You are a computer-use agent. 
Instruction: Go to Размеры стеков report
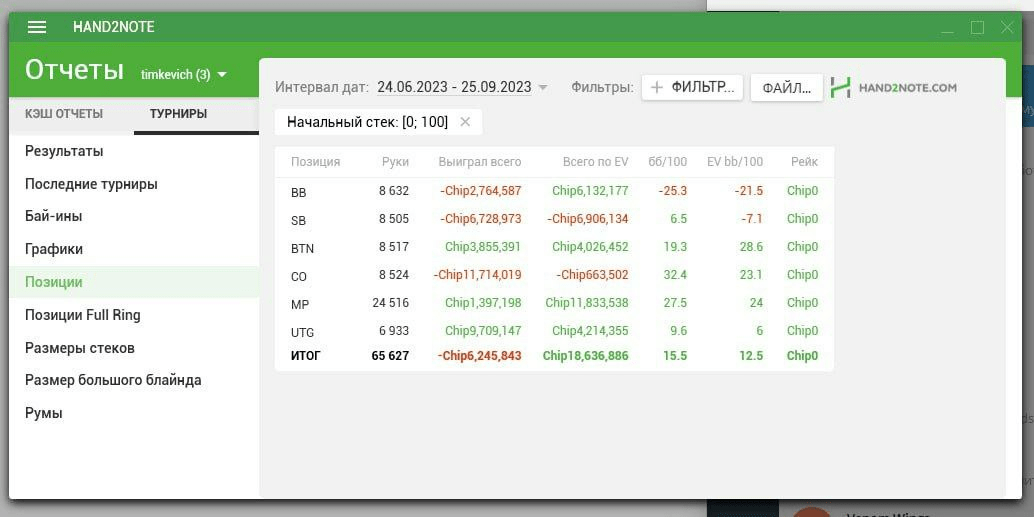(80, 348)
